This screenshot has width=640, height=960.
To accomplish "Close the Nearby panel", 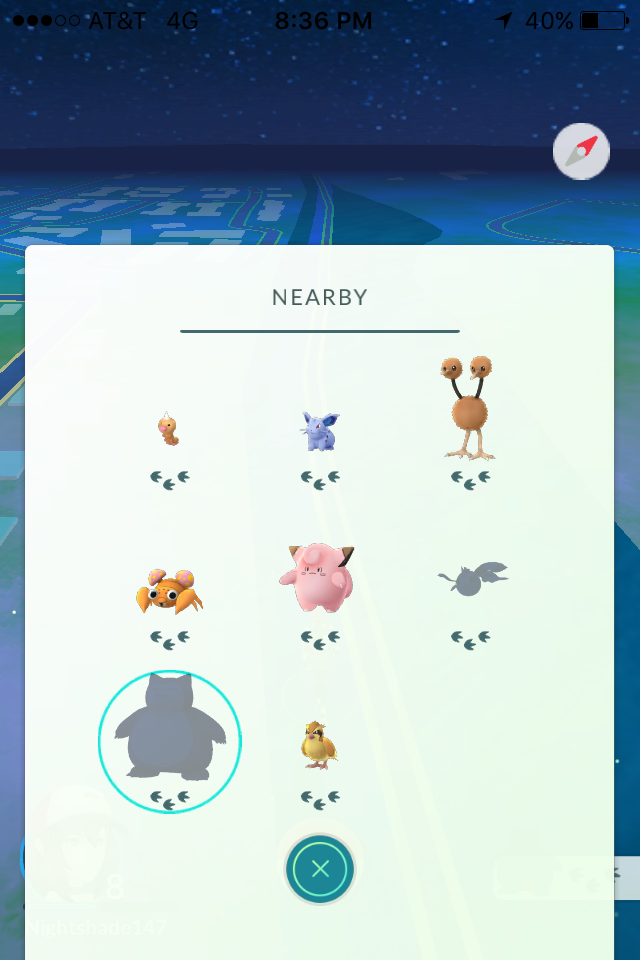I will coord(320,869).
